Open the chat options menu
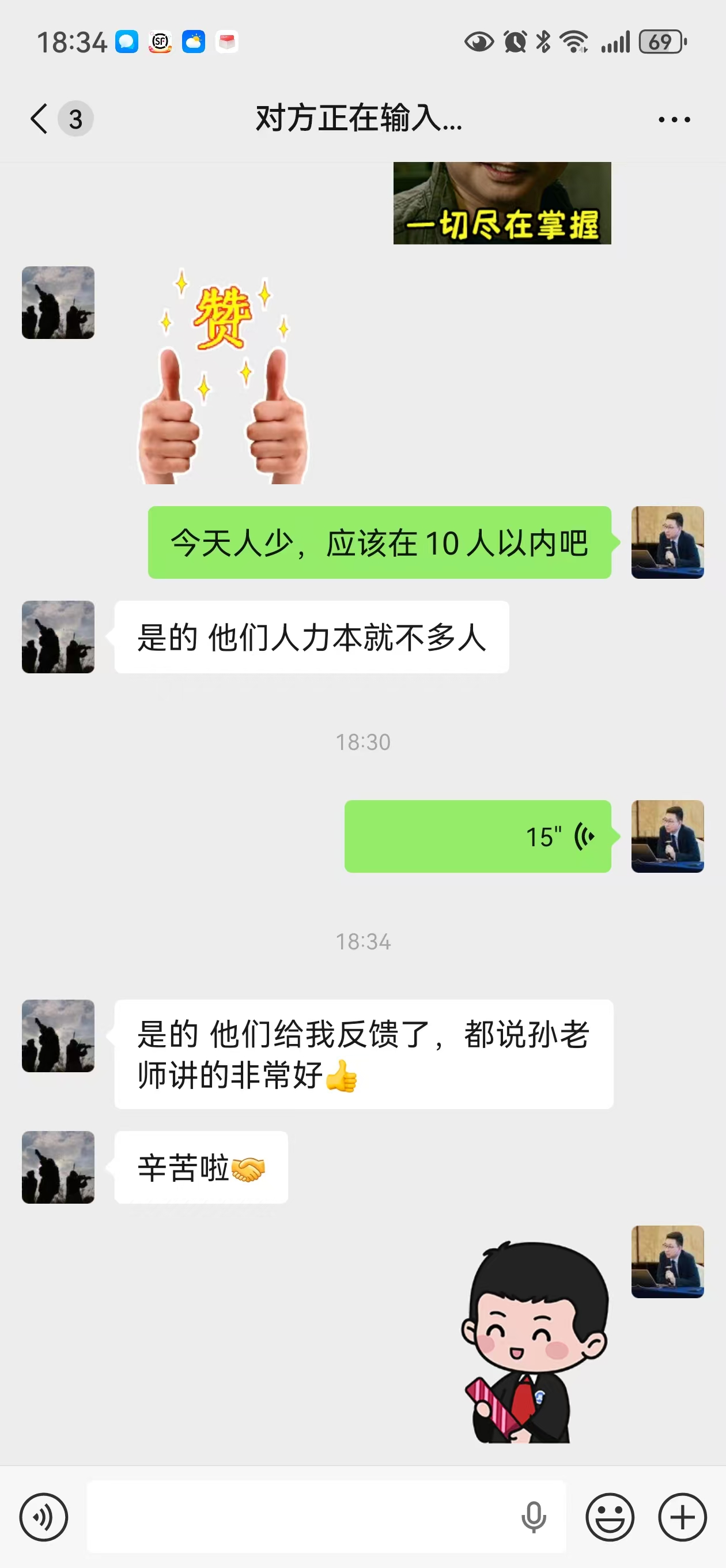The height and width of the screenshot is (1568, 726). pos(674,119)
